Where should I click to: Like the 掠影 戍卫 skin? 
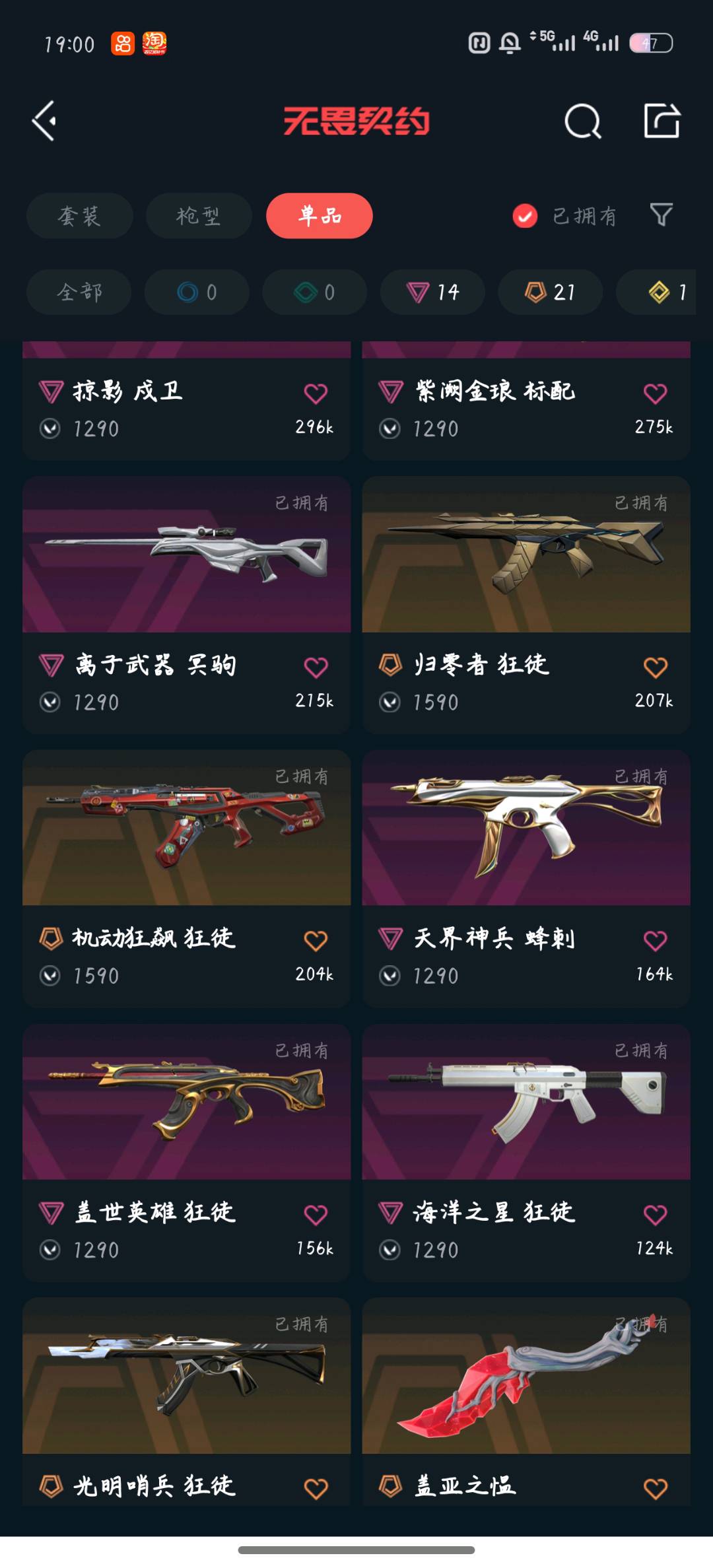click(316, 393)
